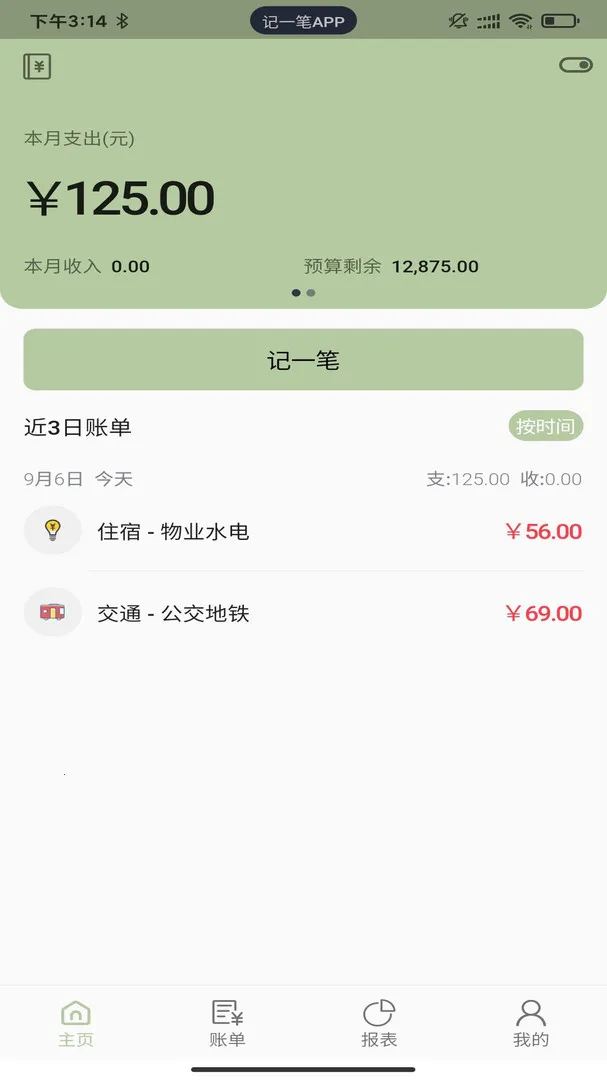
Task: Tap the page indicator dots
Action: point(303,293)
